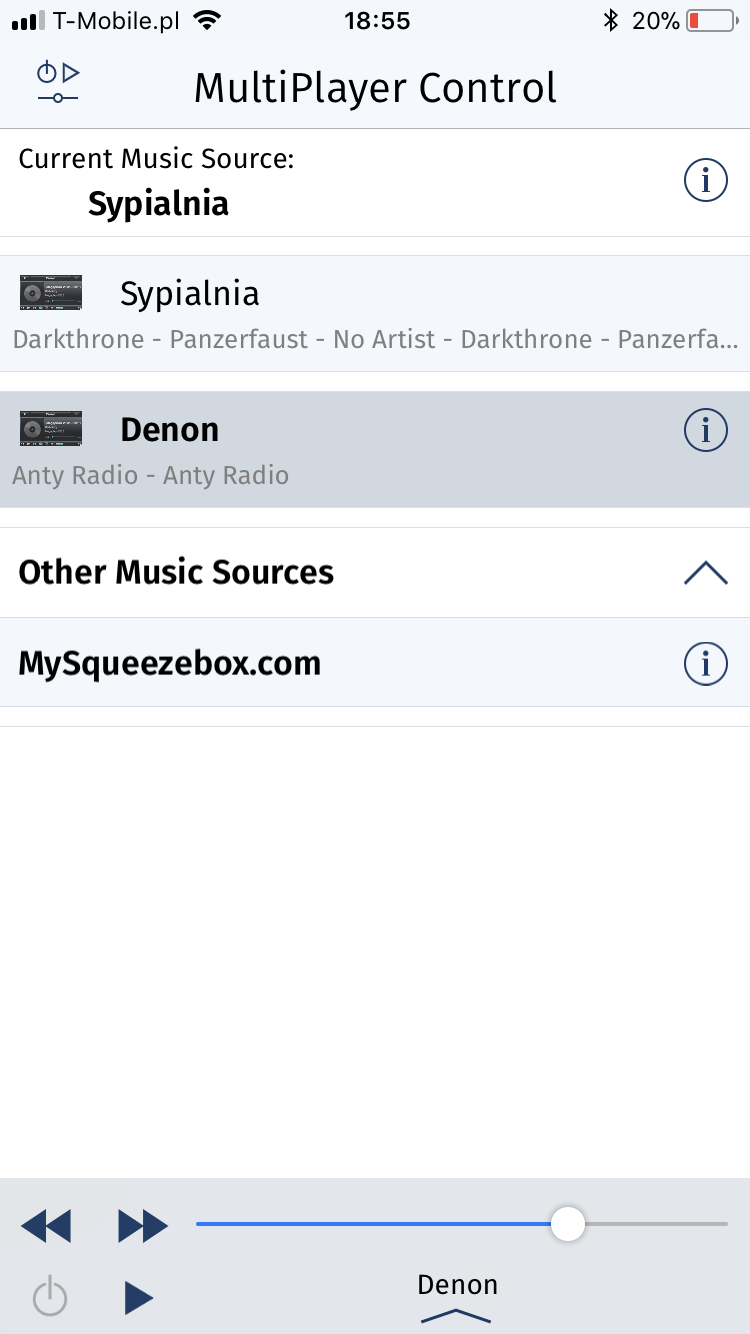The height and width of the screenshot is (1334, 750).
Task: Open the player controls icon in header
Action: click(58, 82)
